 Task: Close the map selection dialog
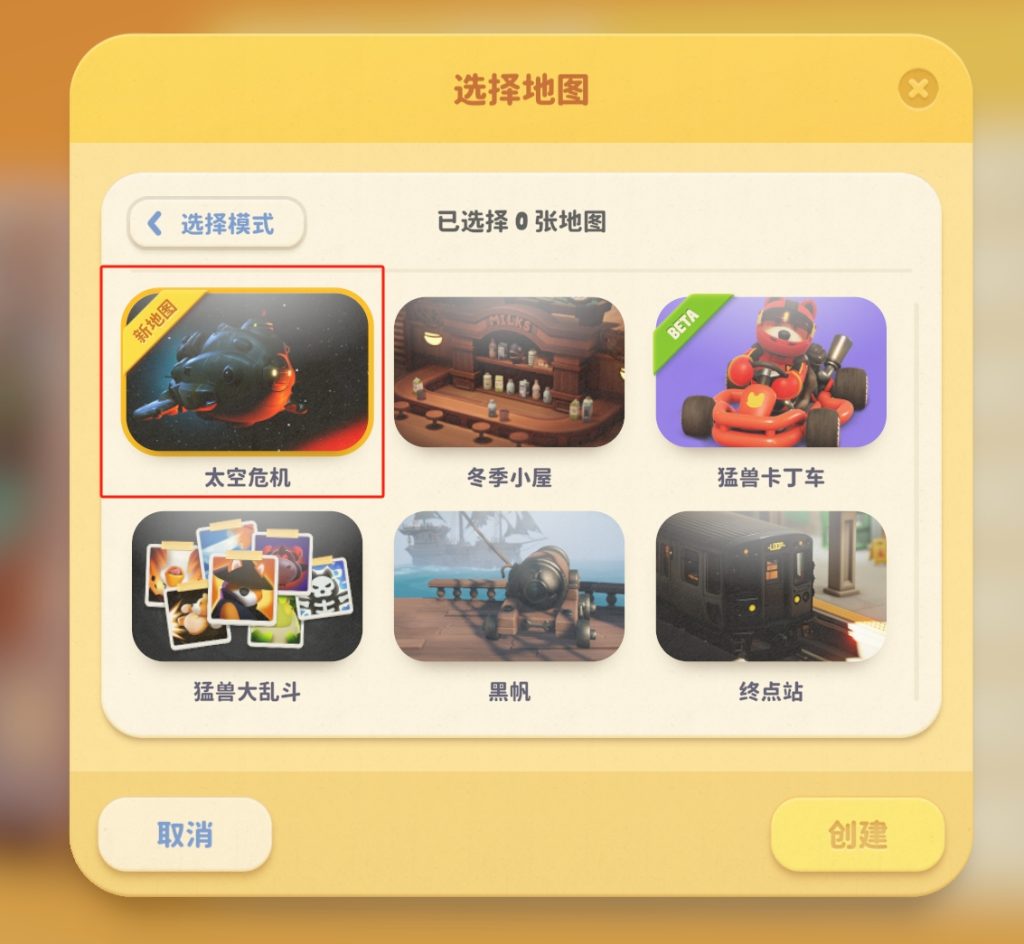(x=918, y=90)
